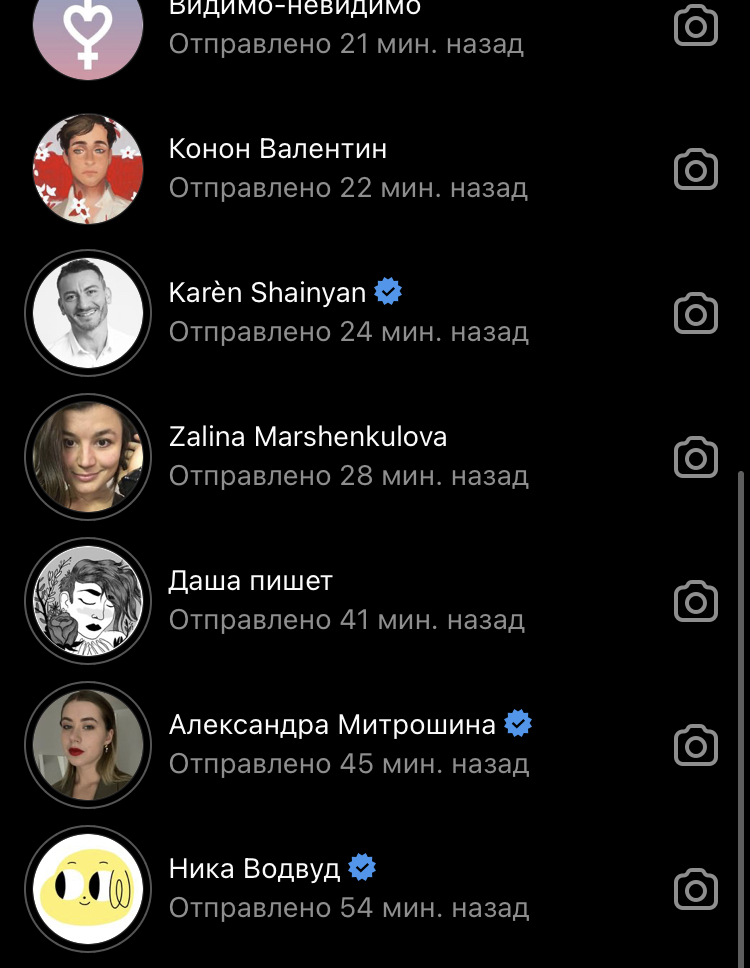Tap the camera icon next to Конон Валентин
Image resolution: width=750 pixels, height=968 pixels.
(x=696, y=169)
